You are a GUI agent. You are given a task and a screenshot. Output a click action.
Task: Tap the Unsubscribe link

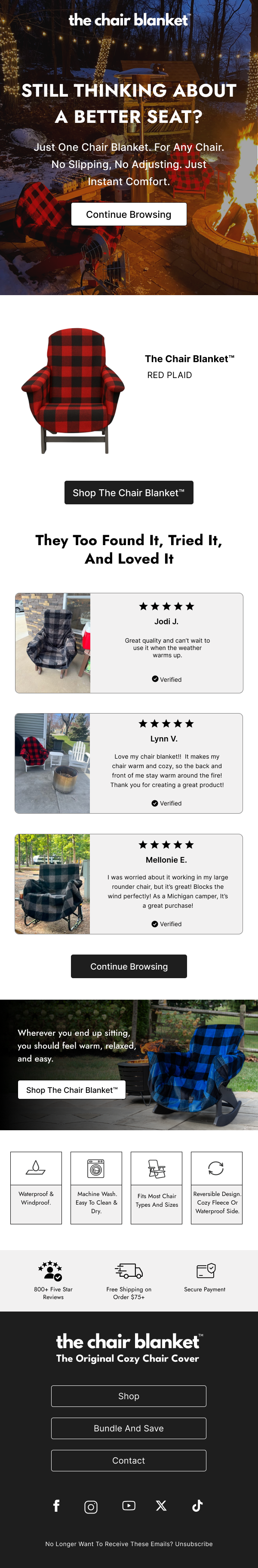[x=193, y=1544]
